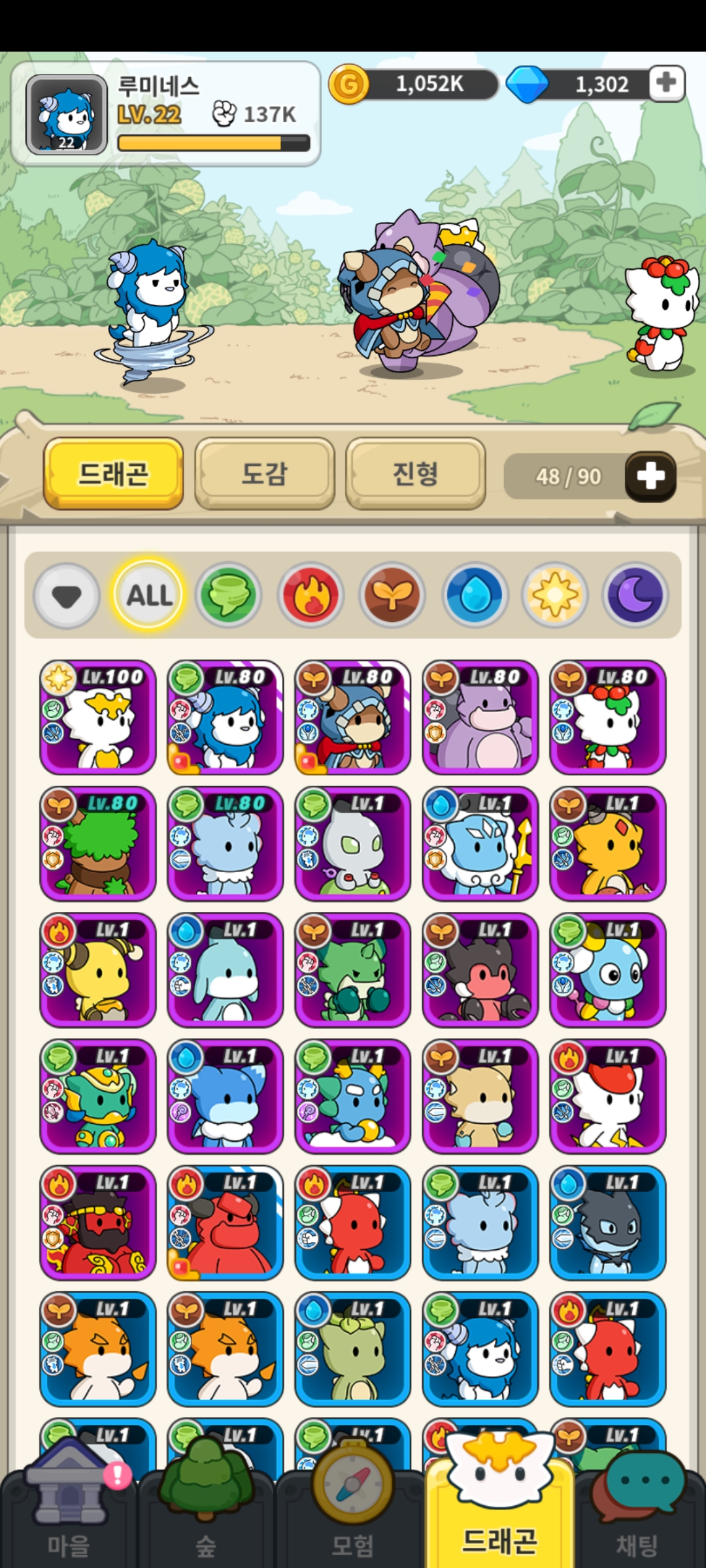Filter by fire element

point(311,596)
